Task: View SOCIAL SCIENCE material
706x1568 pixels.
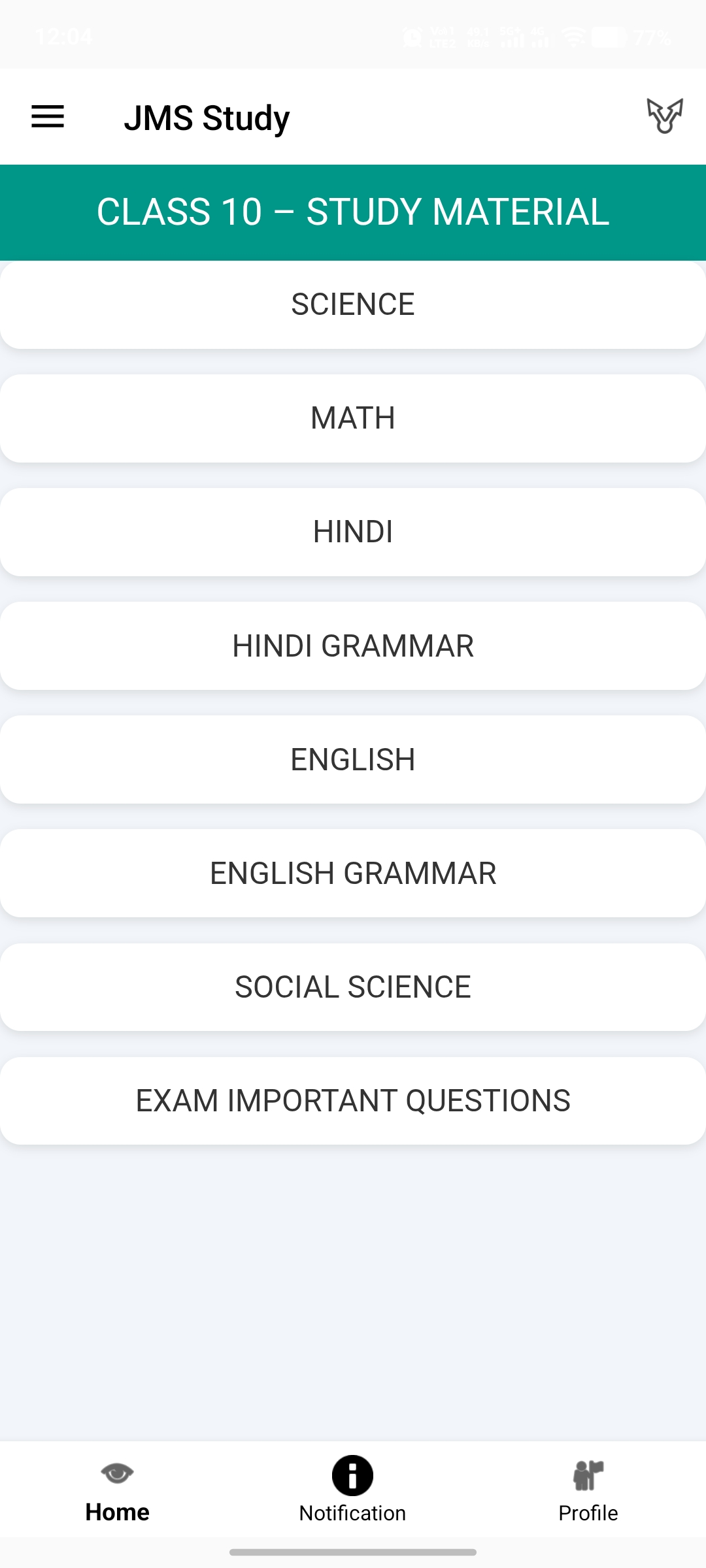Action: (x=353, y=987)
